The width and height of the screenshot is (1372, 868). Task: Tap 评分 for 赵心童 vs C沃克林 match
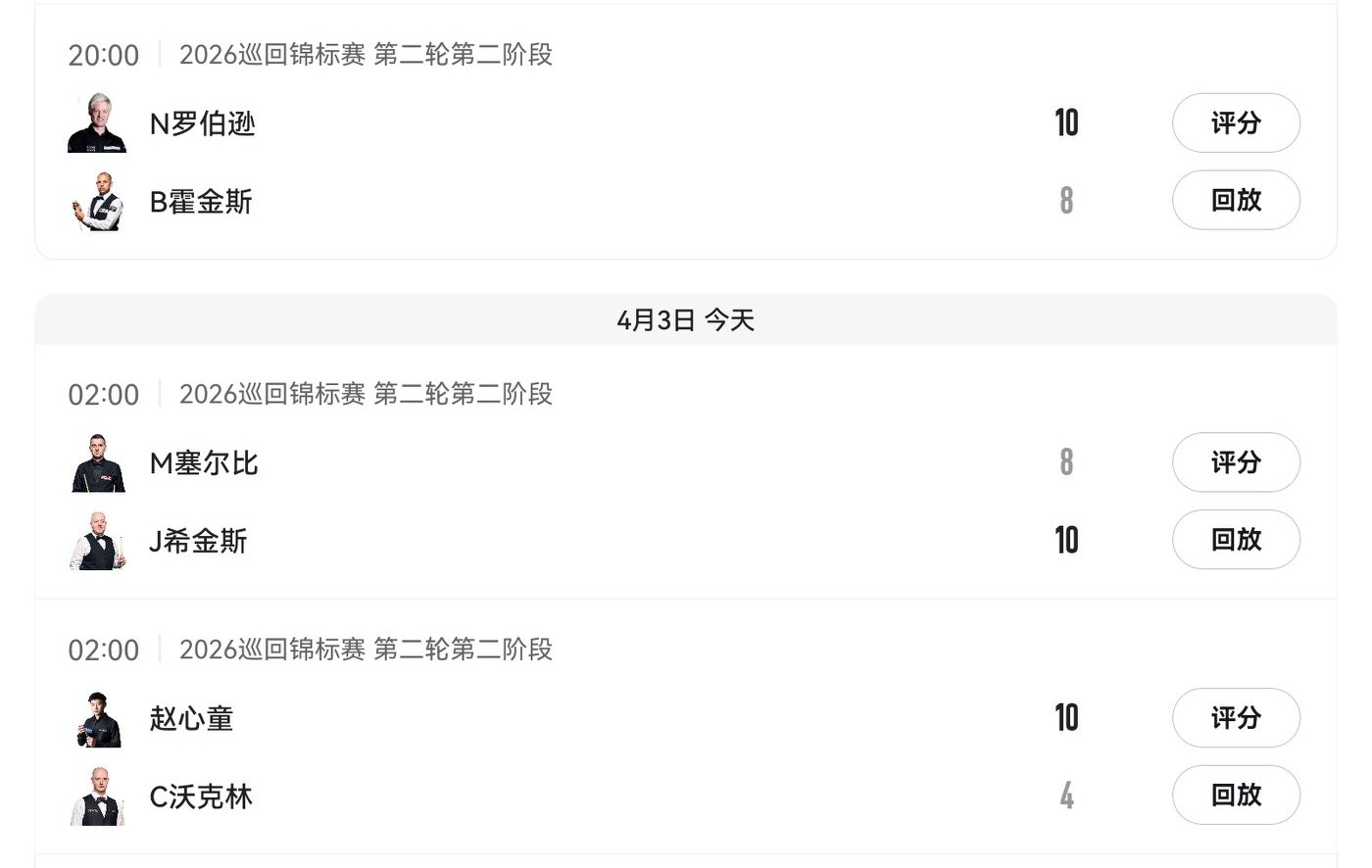[1235, 718]
